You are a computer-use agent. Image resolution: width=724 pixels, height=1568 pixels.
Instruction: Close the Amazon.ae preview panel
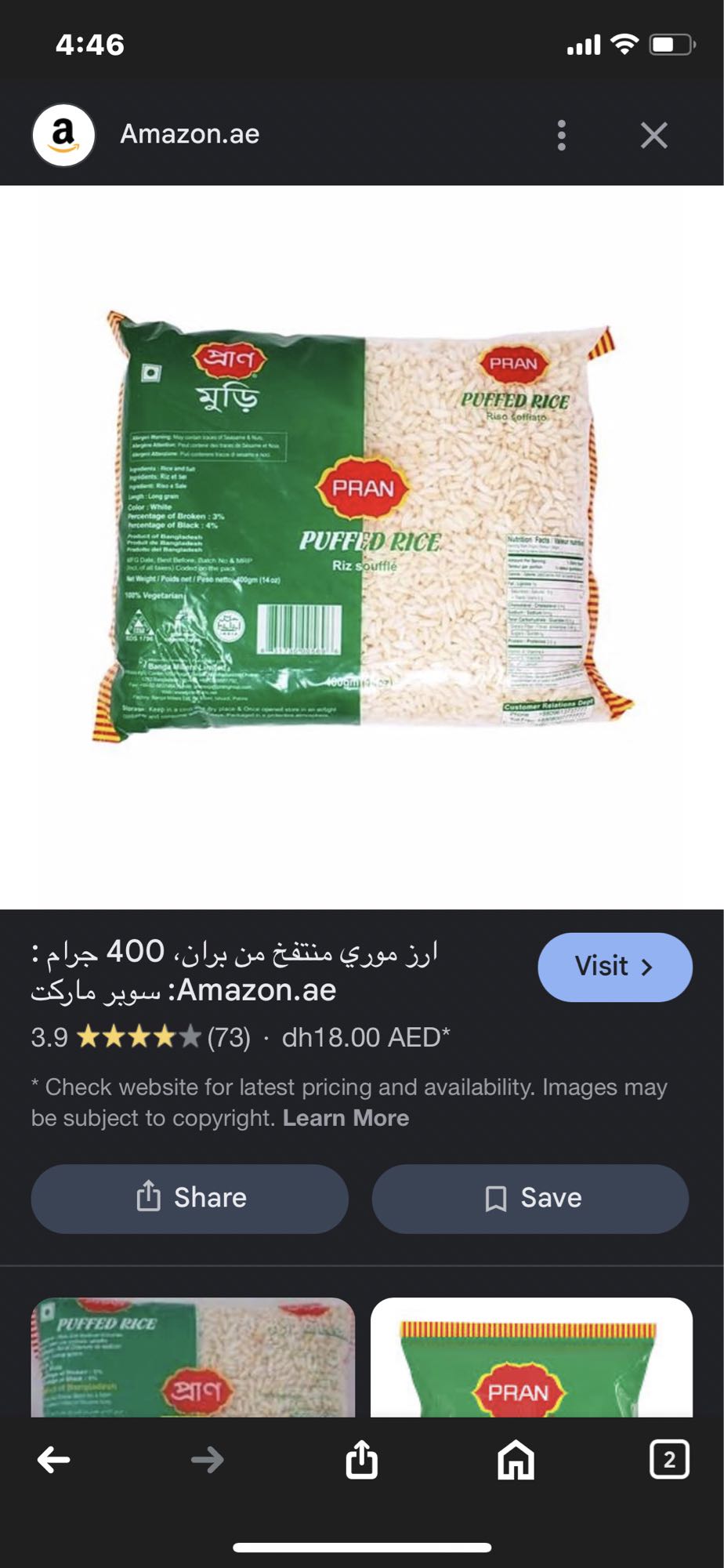pos(655,134)
